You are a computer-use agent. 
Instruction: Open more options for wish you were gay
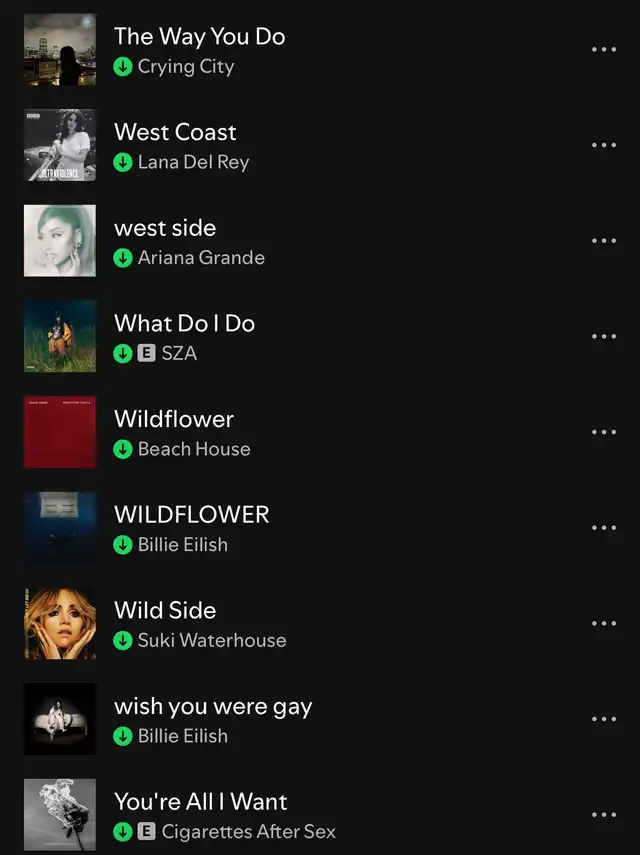pos(604,719)
